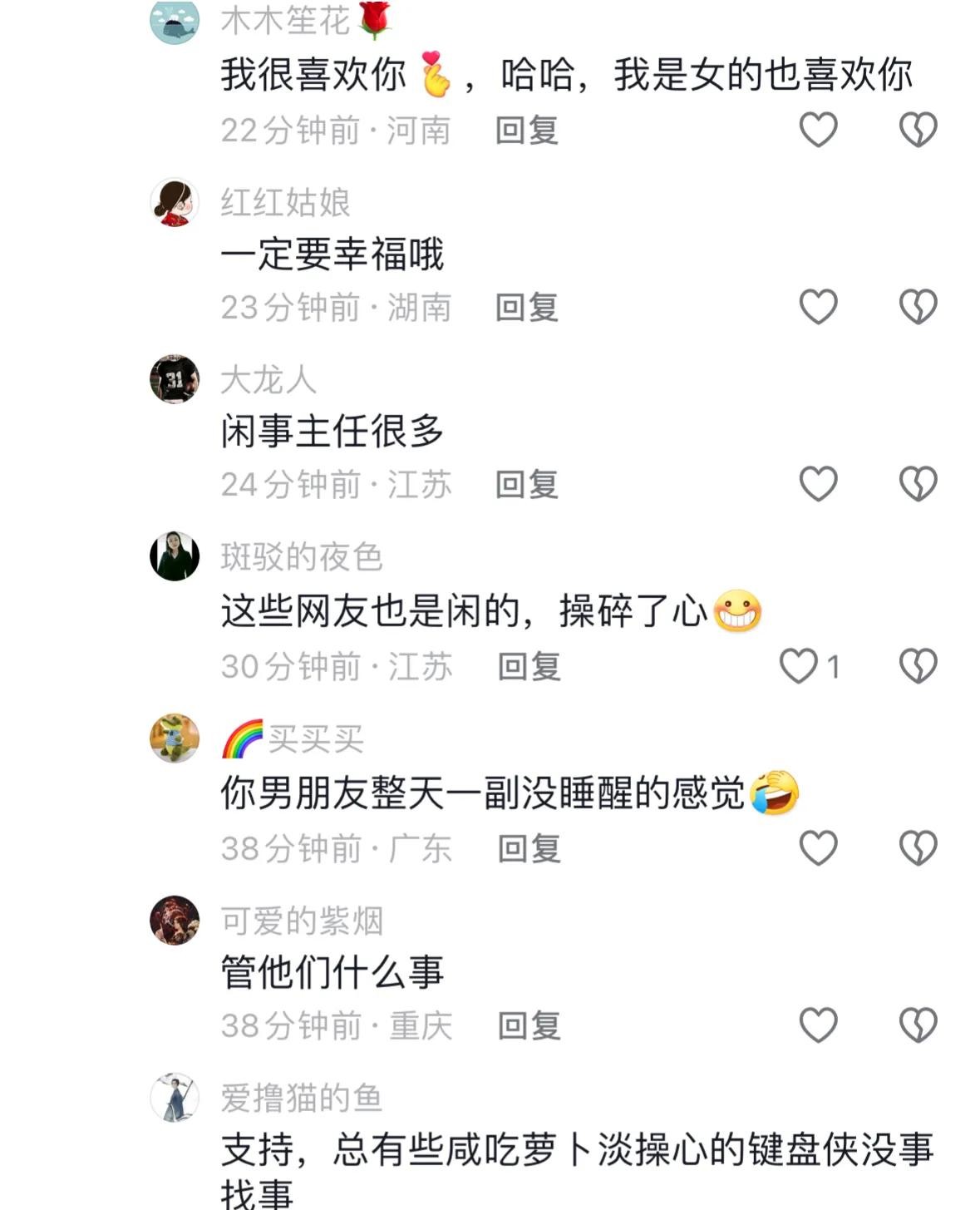Open 大龙人's profile avatar
This screenshot has width=980, height=1210.
click(175, 379)
